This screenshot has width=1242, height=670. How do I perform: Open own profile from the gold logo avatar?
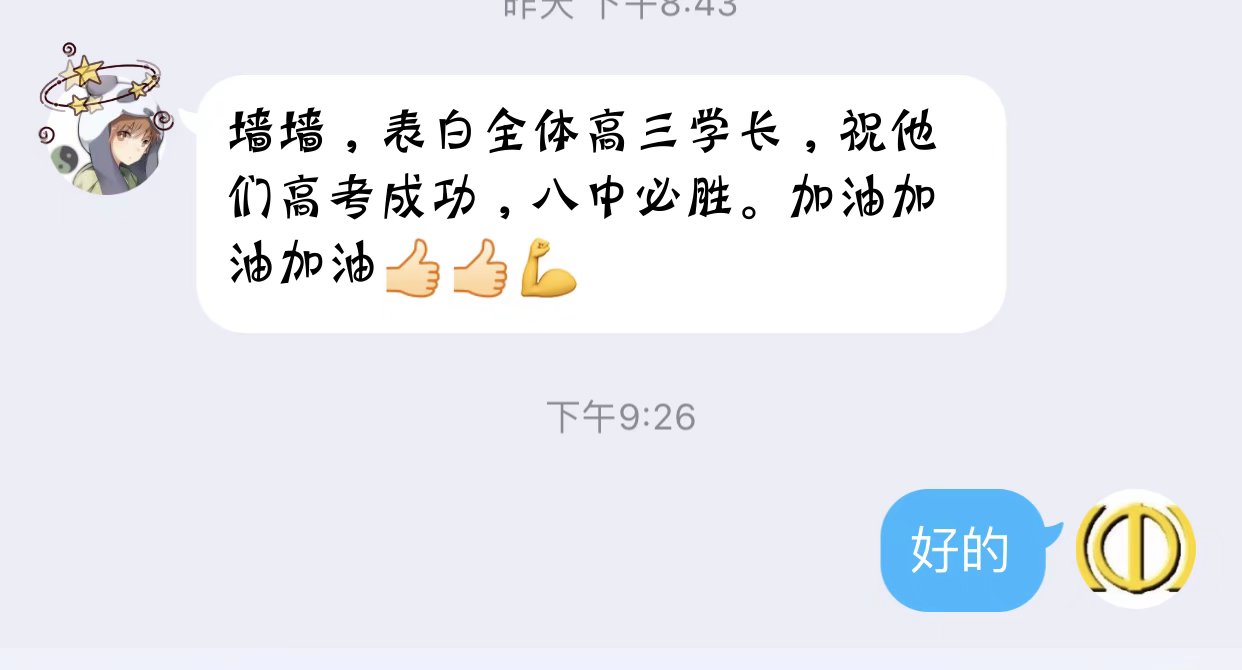1136,549
